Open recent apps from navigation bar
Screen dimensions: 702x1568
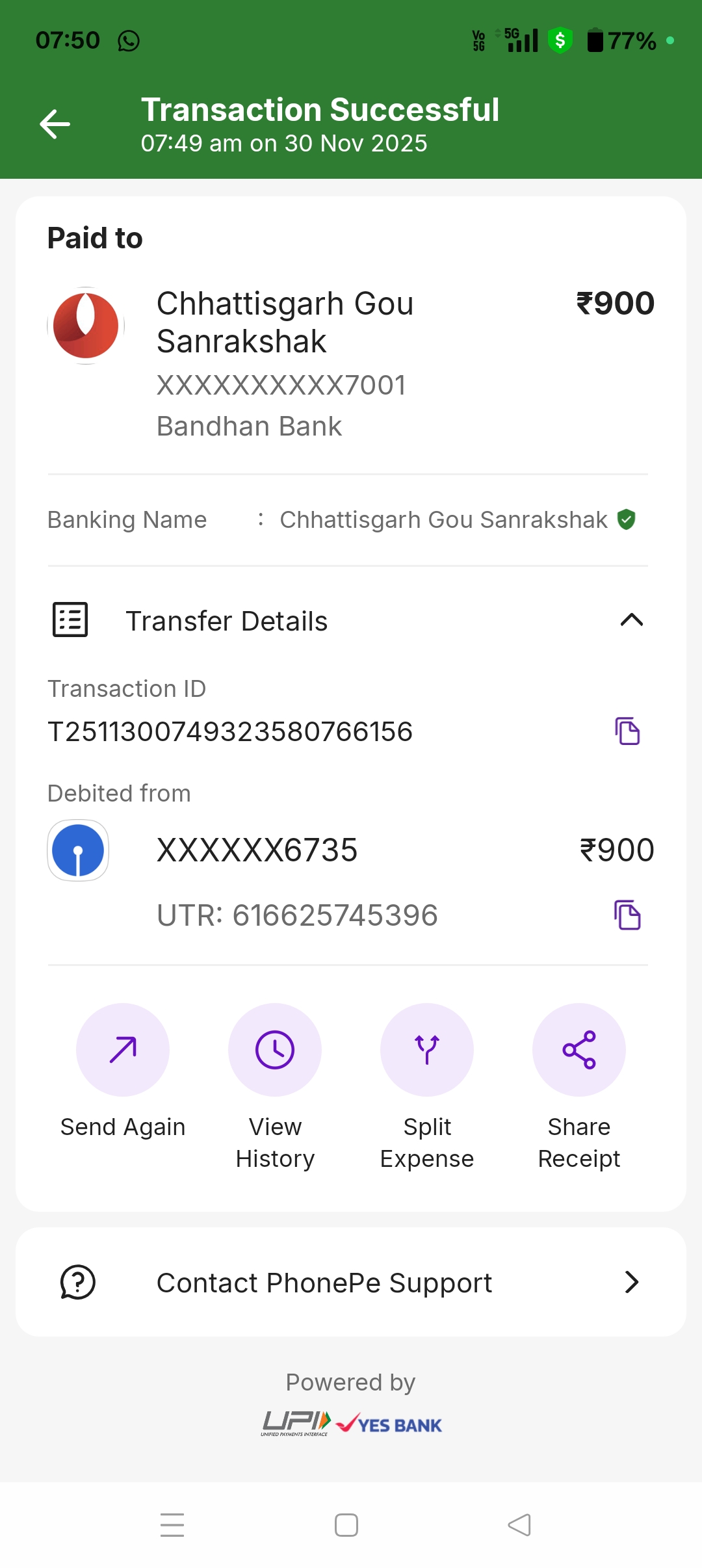pos(172,1525)
